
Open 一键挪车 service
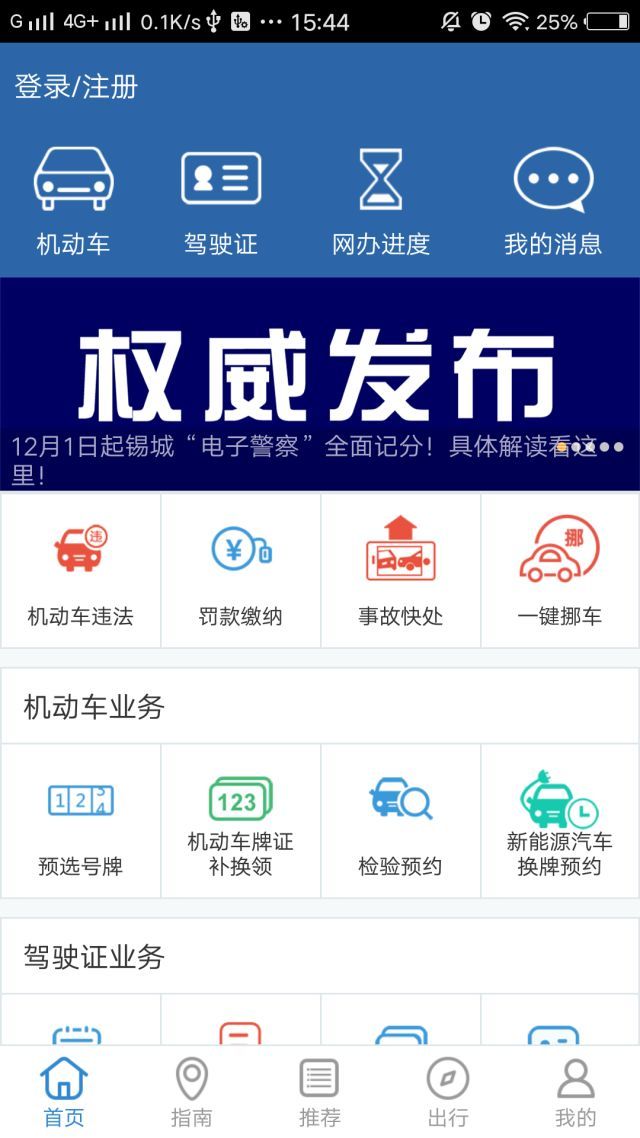click(560, 570)
